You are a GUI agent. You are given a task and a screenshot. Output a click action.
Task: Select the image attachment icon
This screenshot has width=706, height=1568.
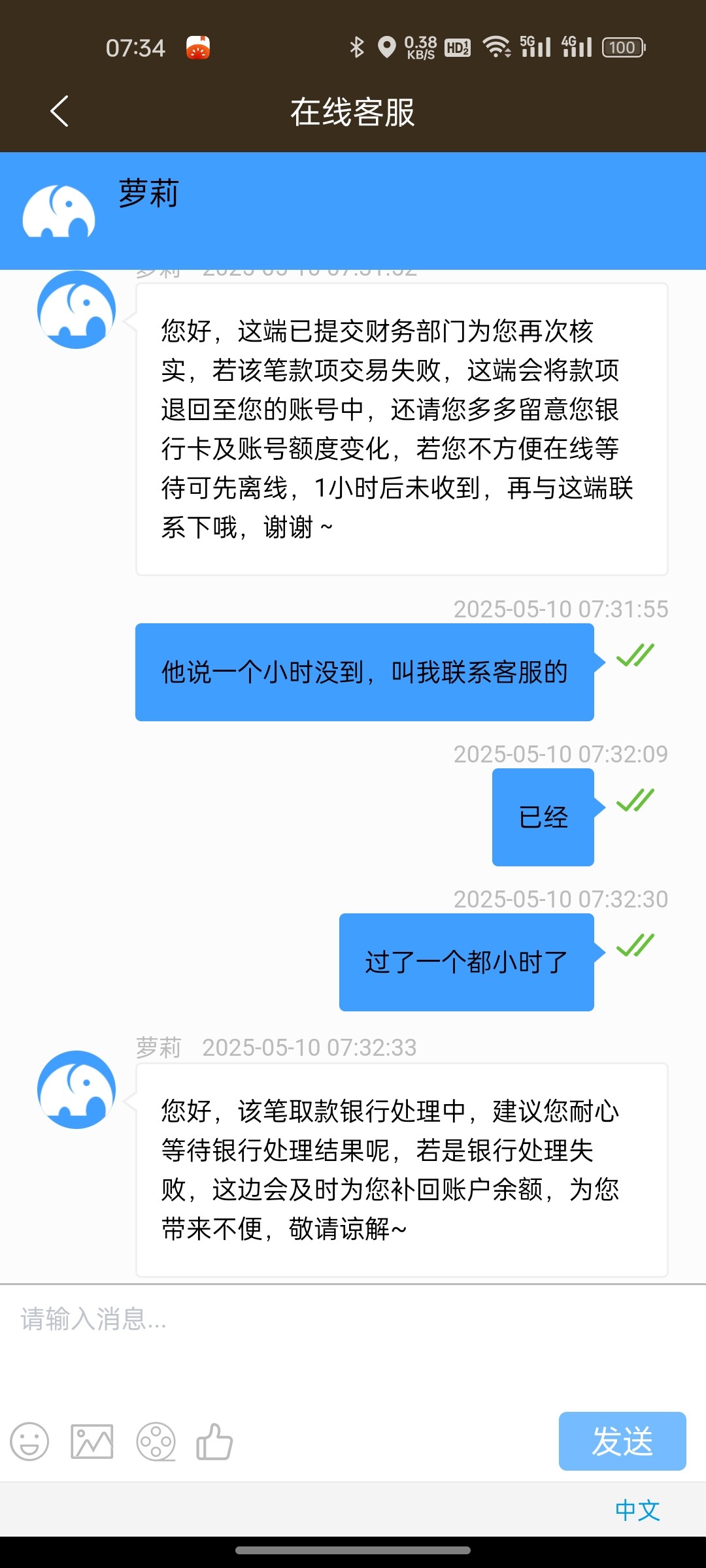tap(92, 1443)
